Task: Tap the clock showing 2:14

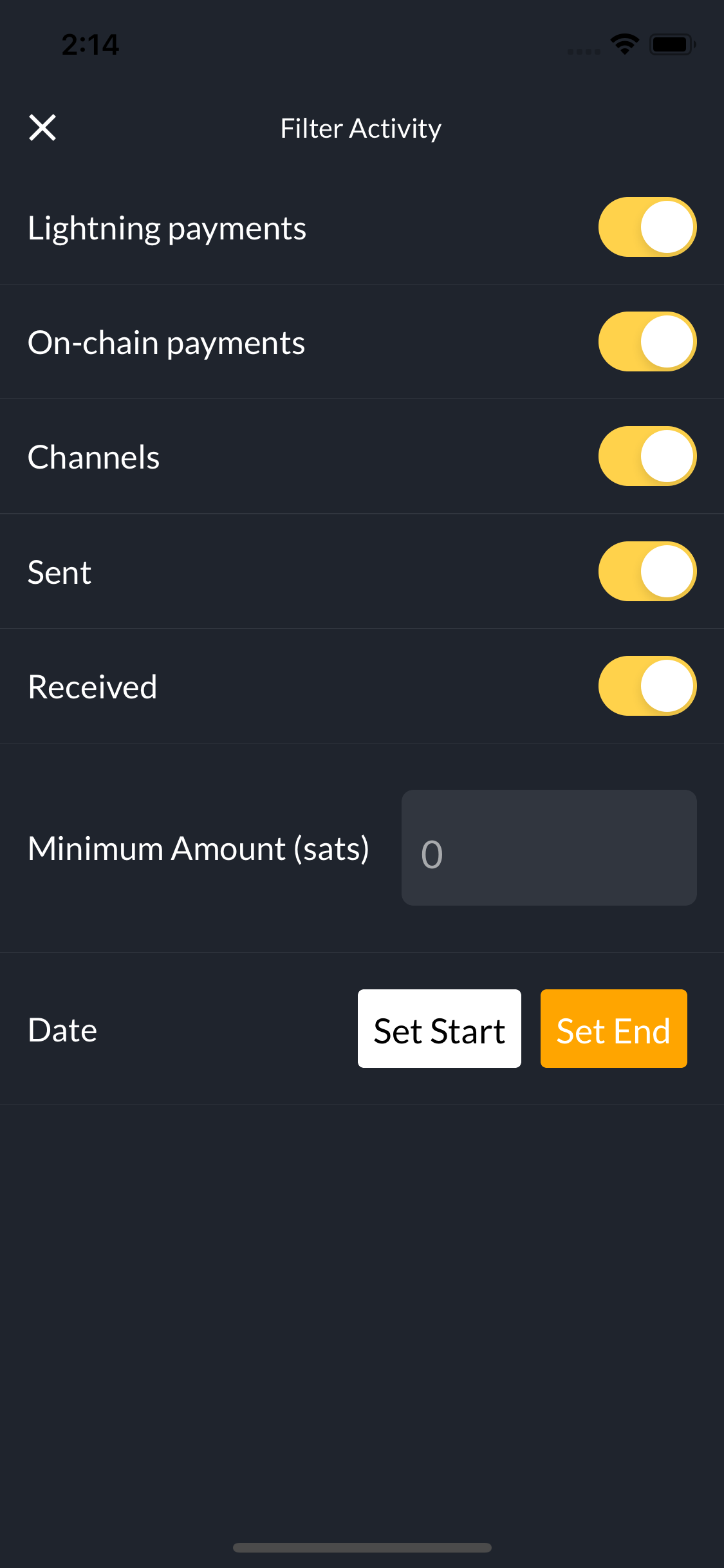Action: point(90,44)
